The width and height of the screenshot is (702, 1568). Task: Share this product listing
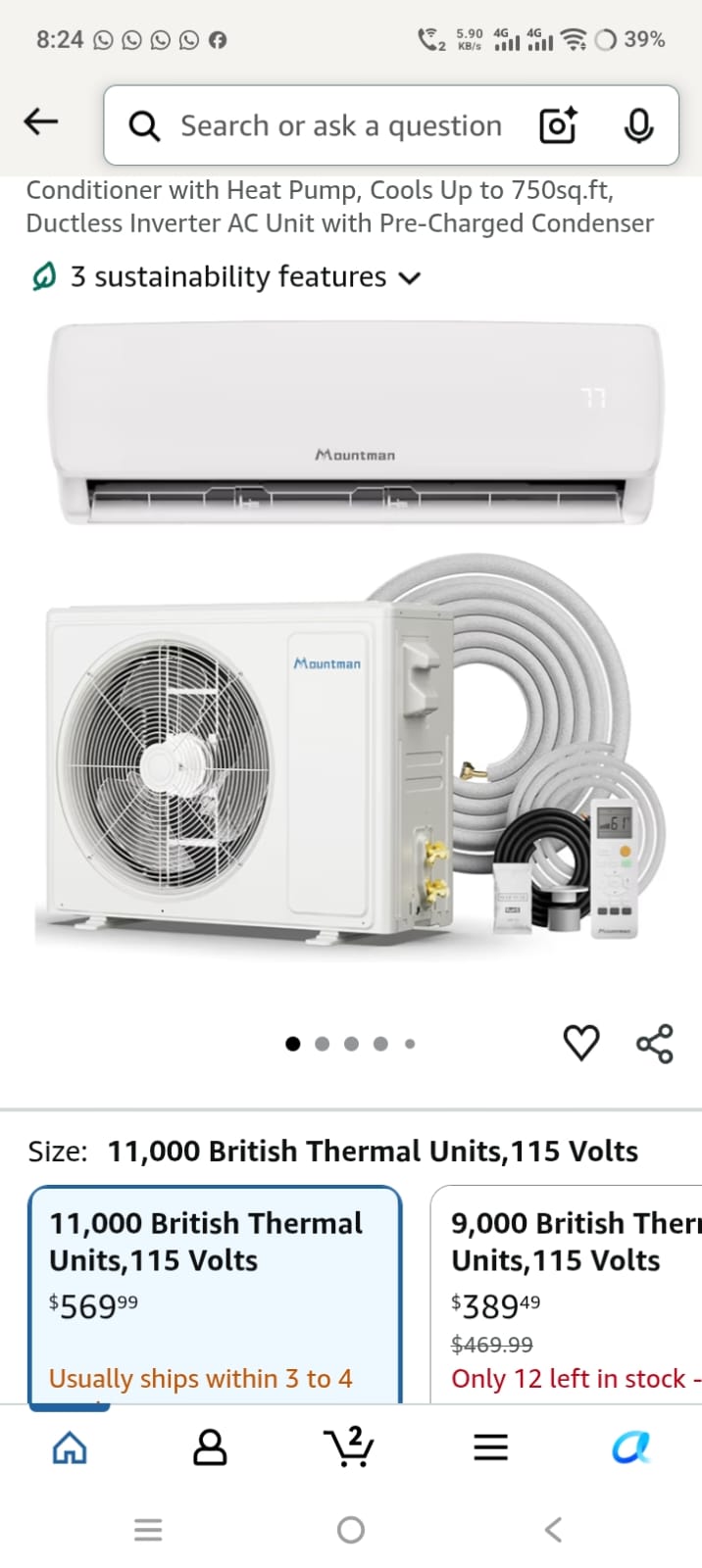[x=655, y=1044]
